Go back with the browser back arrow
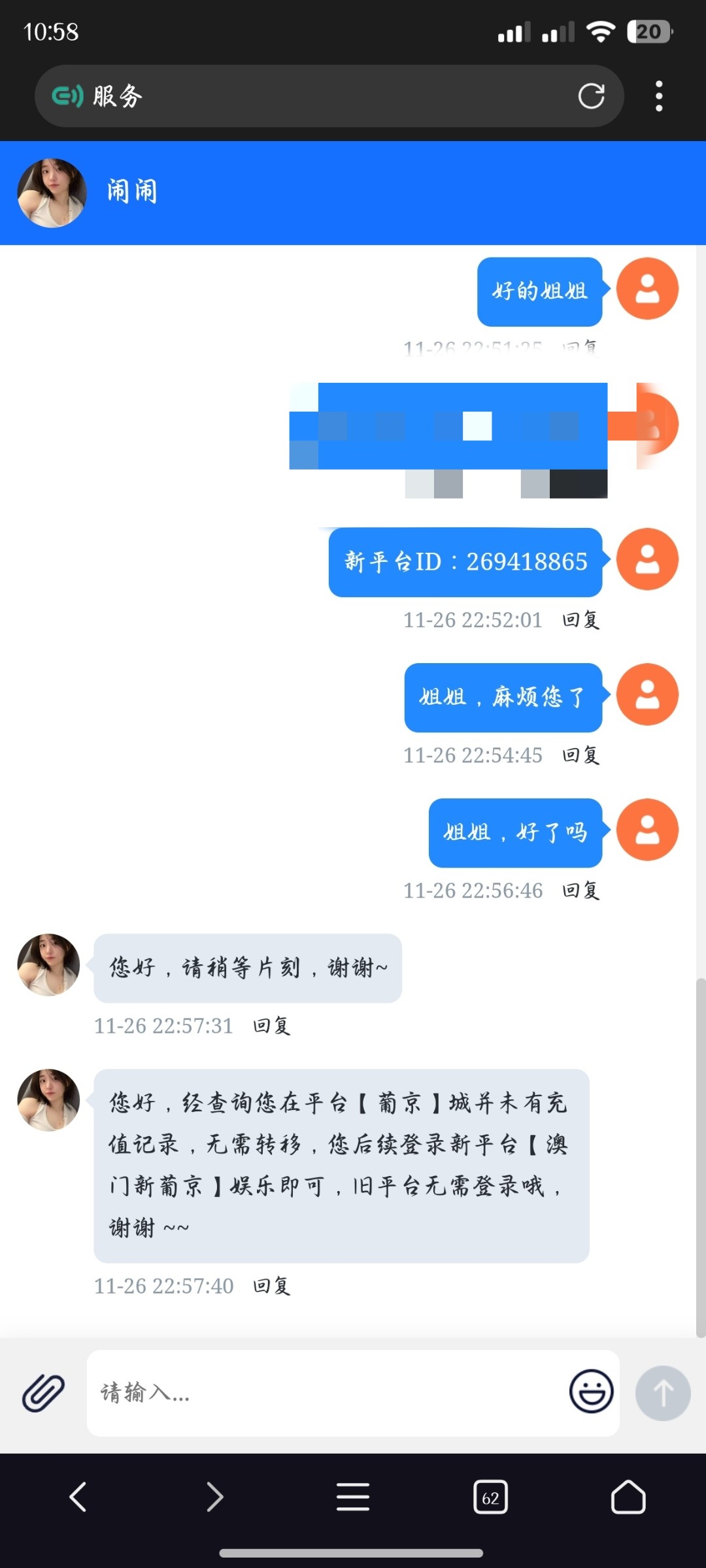Image resolution: width=706 pixels, height=1568 pixels. point(78,1497)
